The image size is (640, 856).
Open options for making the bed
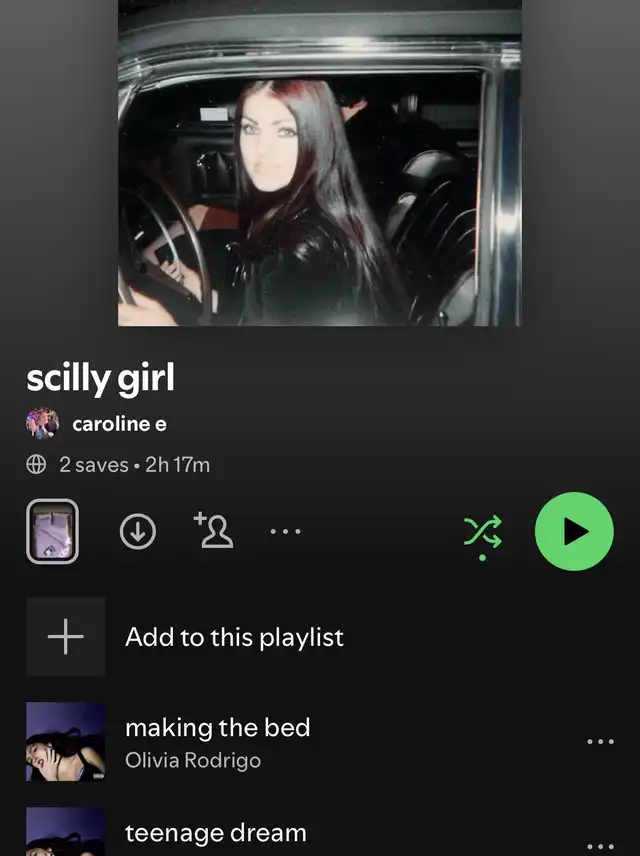tap(600, 742)
